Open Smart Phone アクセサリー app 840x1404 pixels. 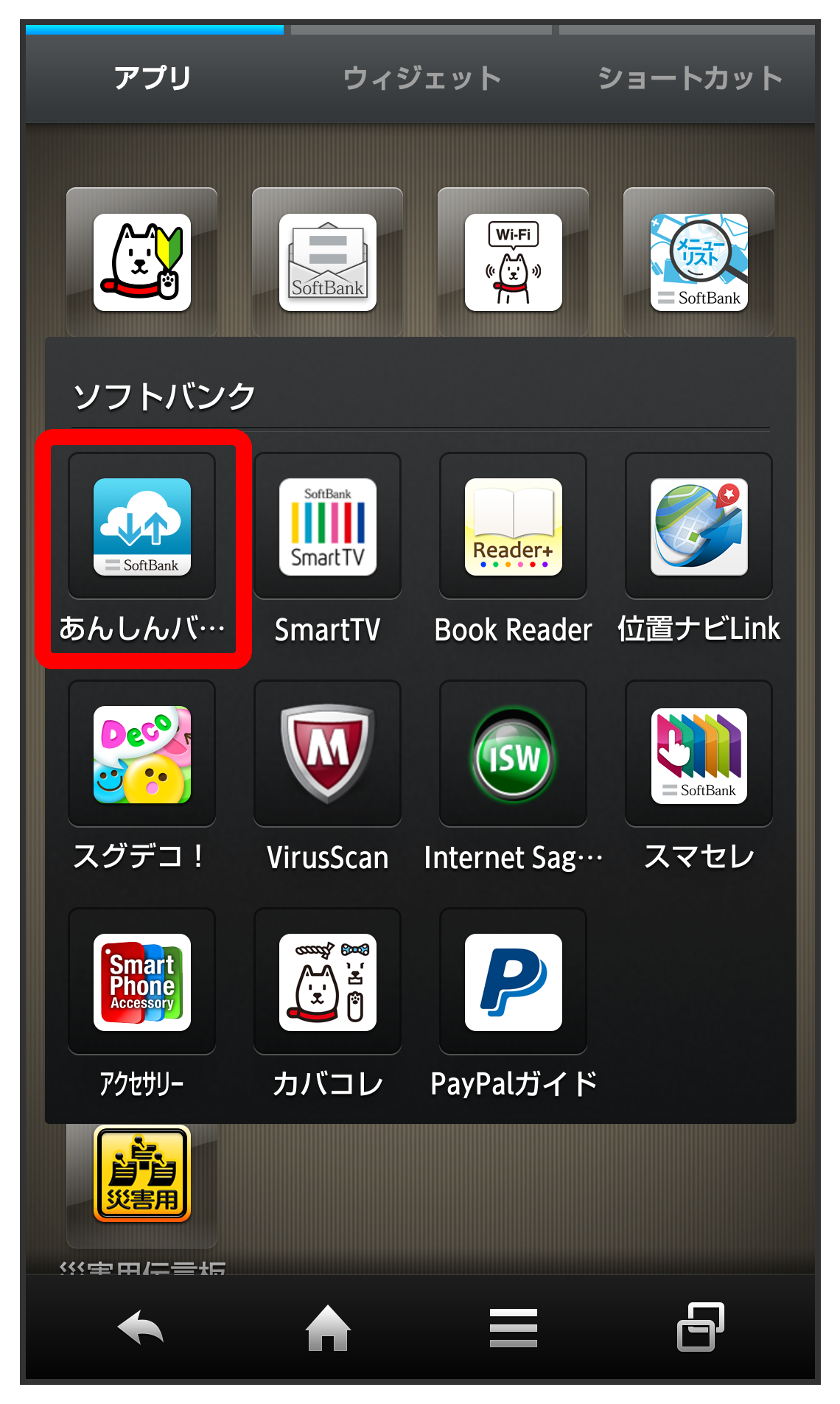click(x=142, y=982)
